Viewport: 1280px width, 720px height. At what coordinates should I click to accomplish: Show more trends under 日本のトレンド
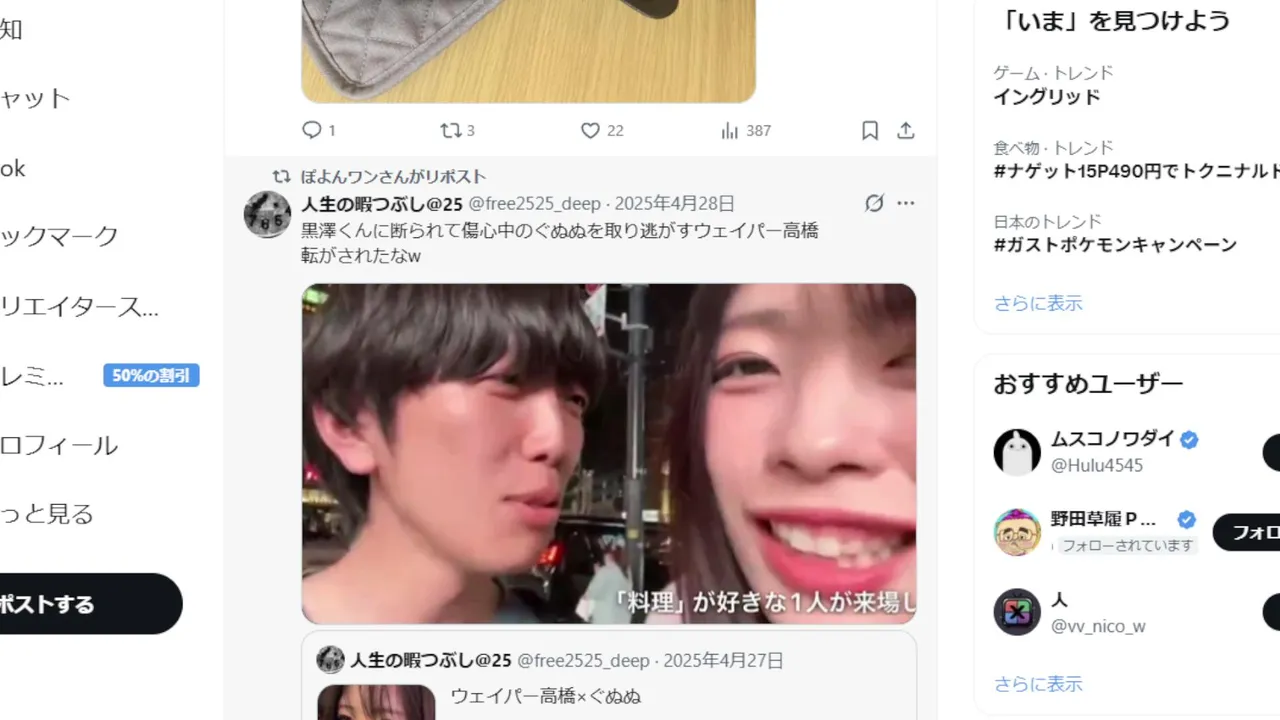[1038, 303]
